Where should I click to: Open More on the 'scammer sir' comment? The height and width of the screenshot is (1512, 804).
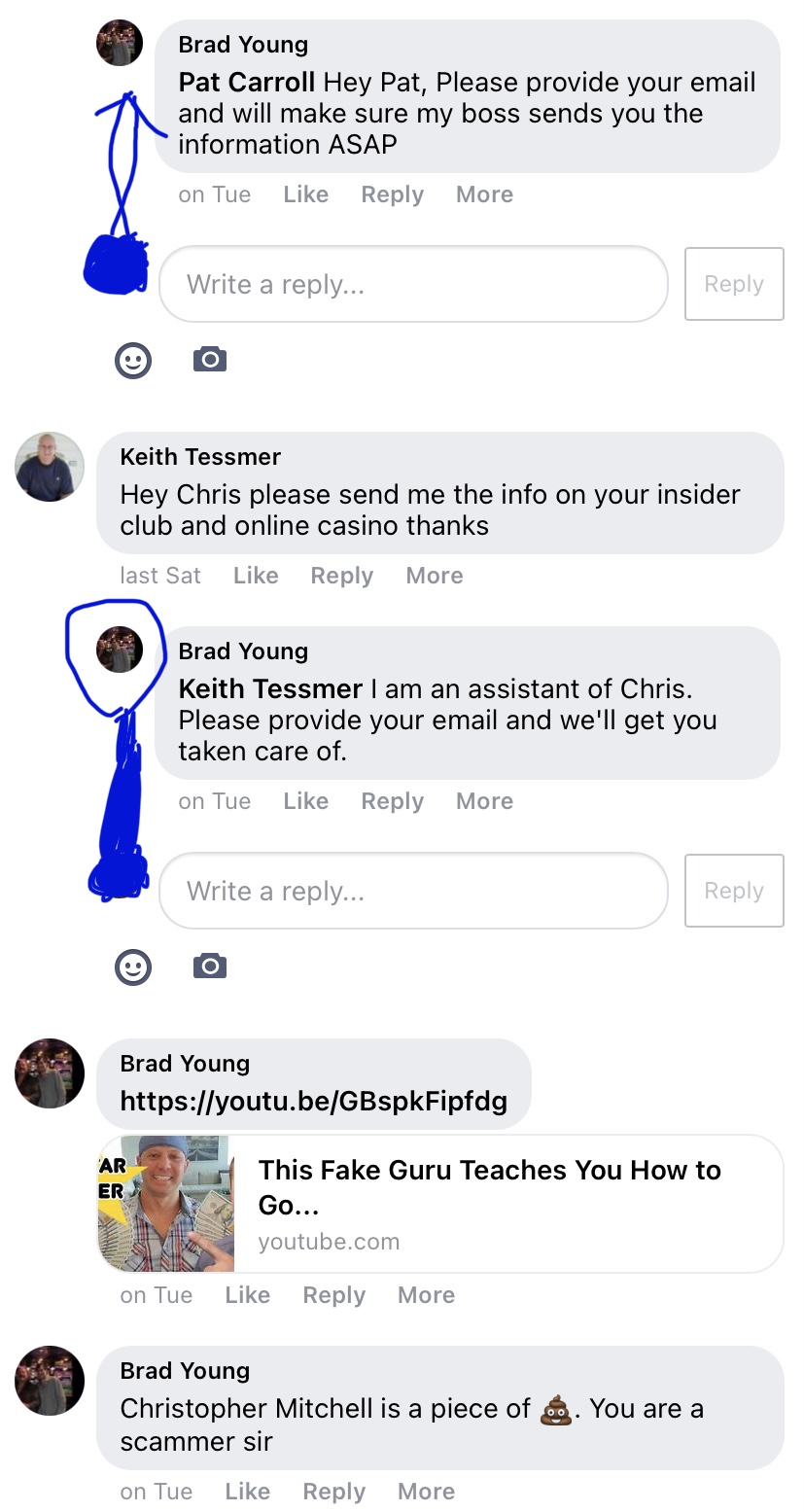426,1492
